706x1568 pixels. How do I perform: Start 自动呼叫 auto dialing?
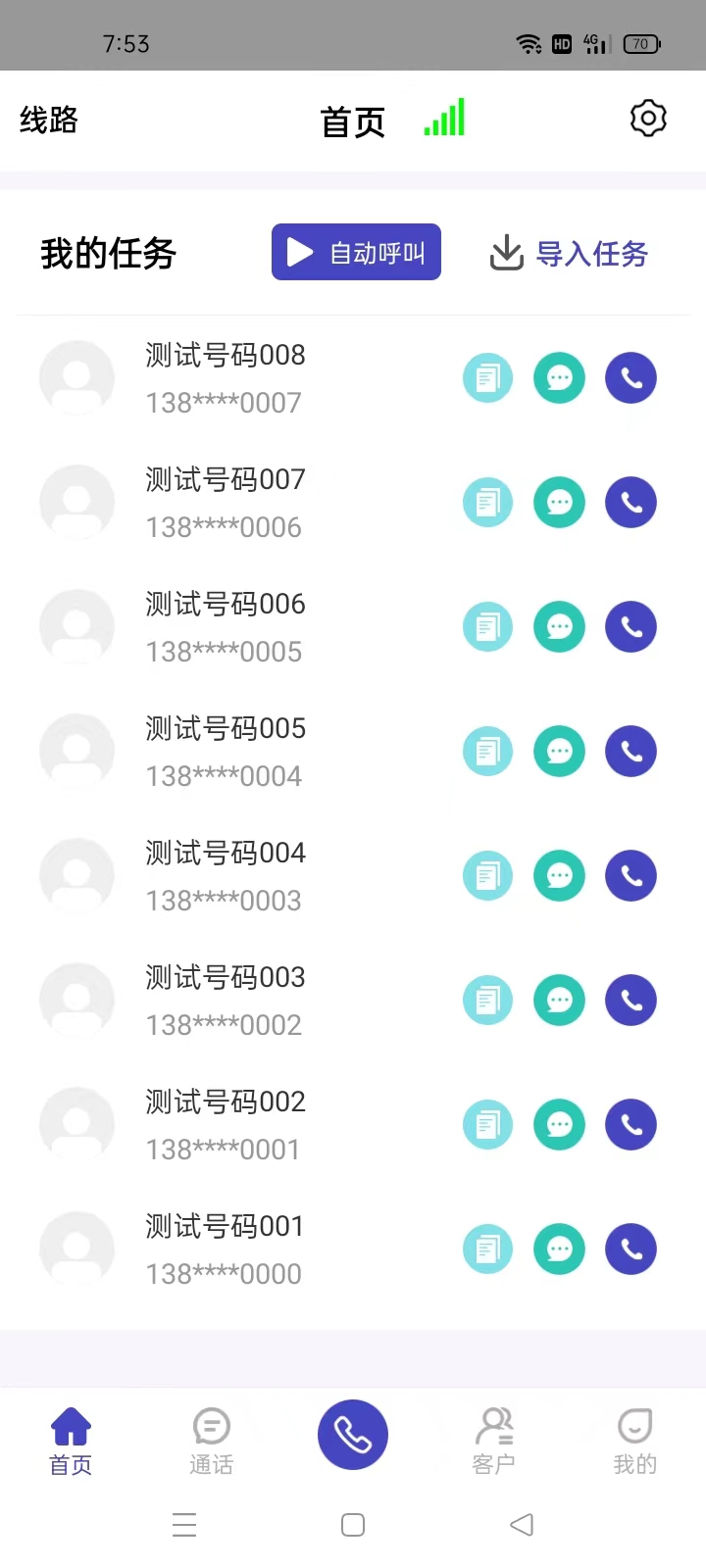tap(356, 253)
